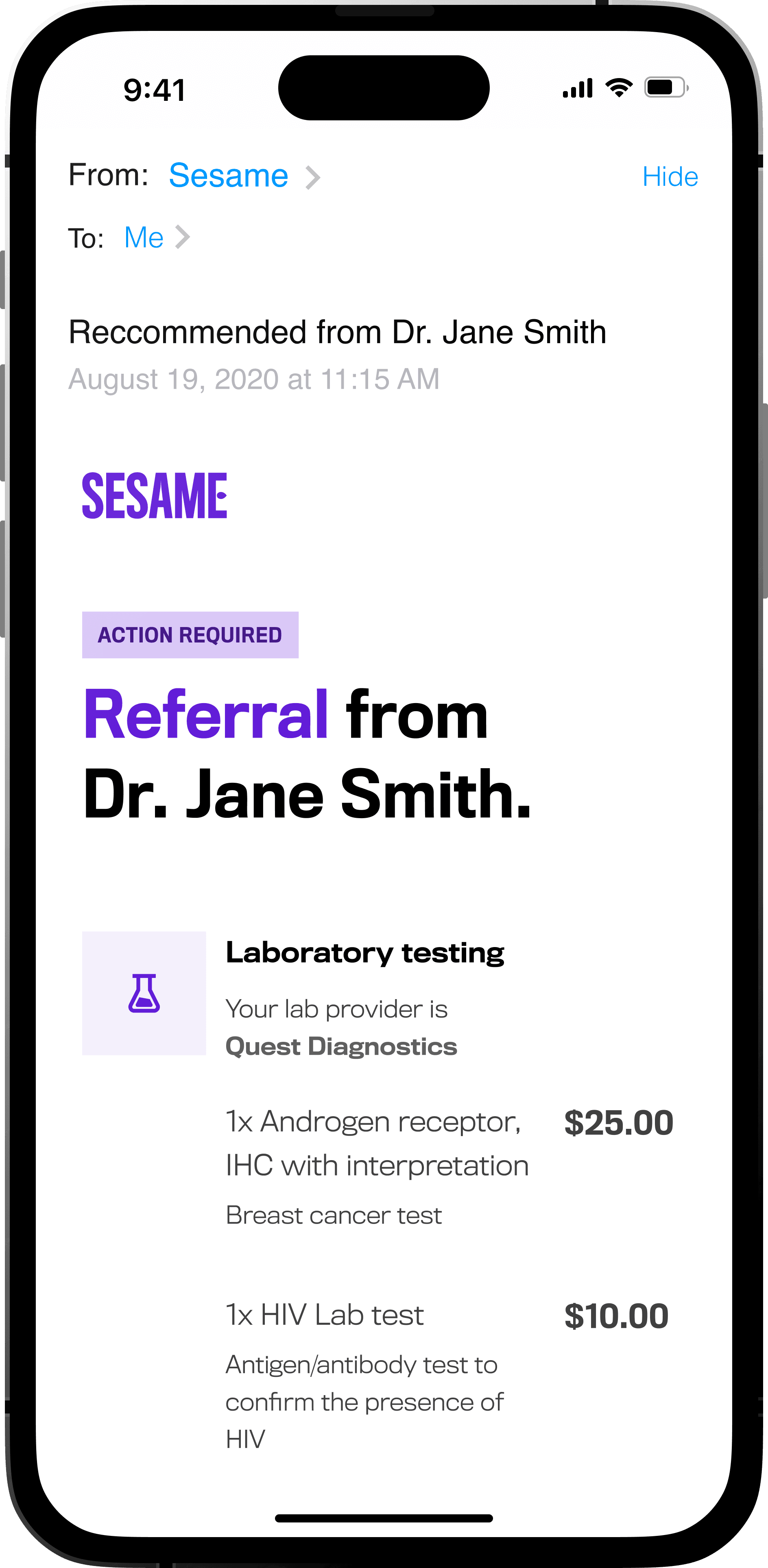This screenshot has height=1568, width=768.
Task: Click the ACTION REQUIRED badge
Action: coord(191,634)
